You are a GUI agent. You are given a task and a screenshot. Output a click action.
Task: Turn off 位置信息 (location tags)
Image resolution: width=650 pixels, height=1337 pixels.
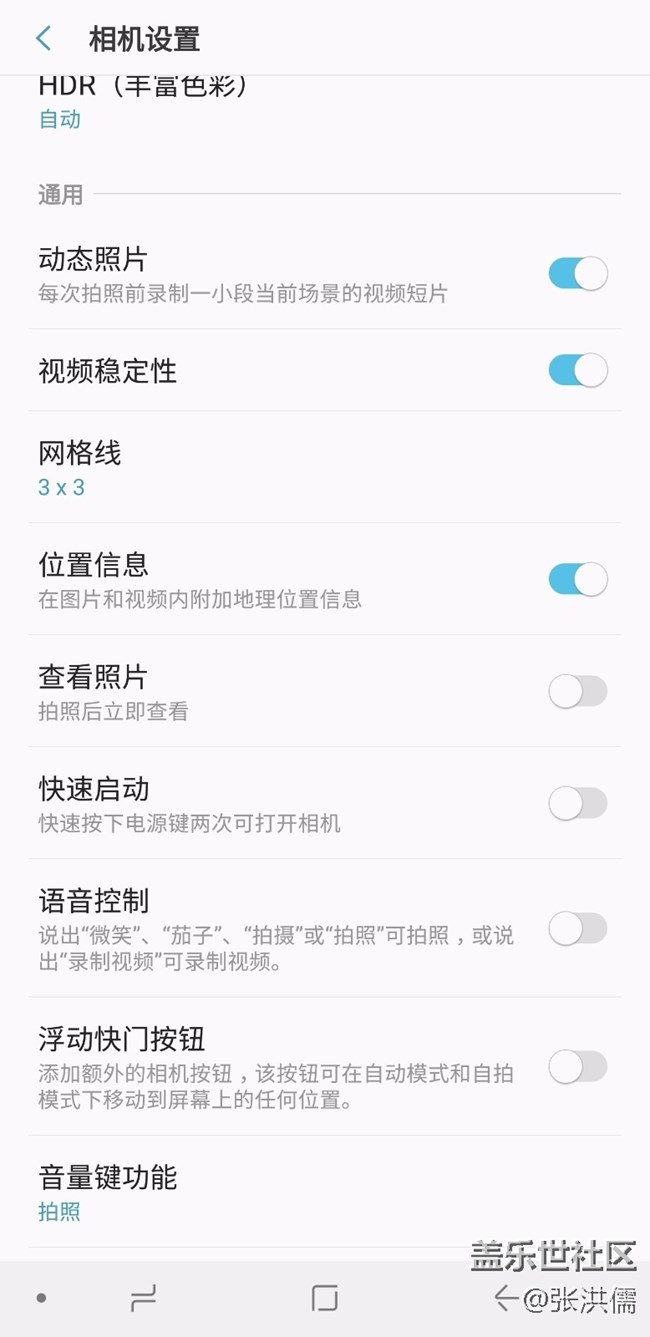(577, 579)
